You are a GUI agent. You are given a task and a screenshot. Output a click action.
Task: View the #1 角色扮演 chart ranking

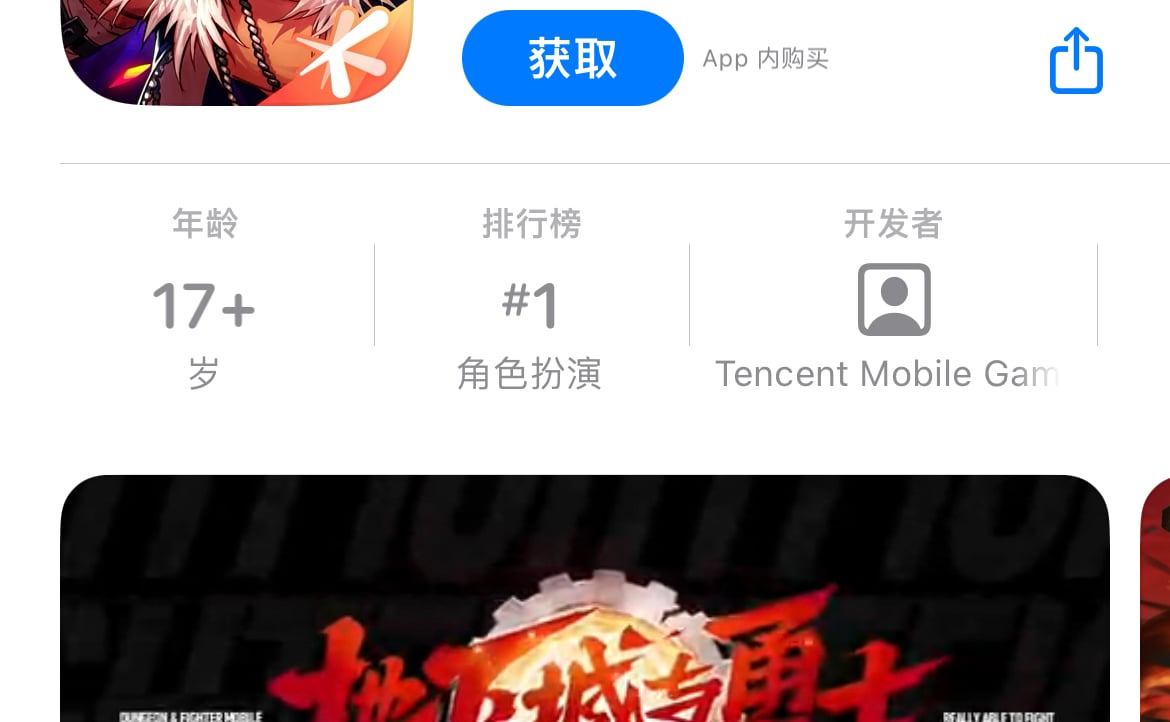point(530,300)
